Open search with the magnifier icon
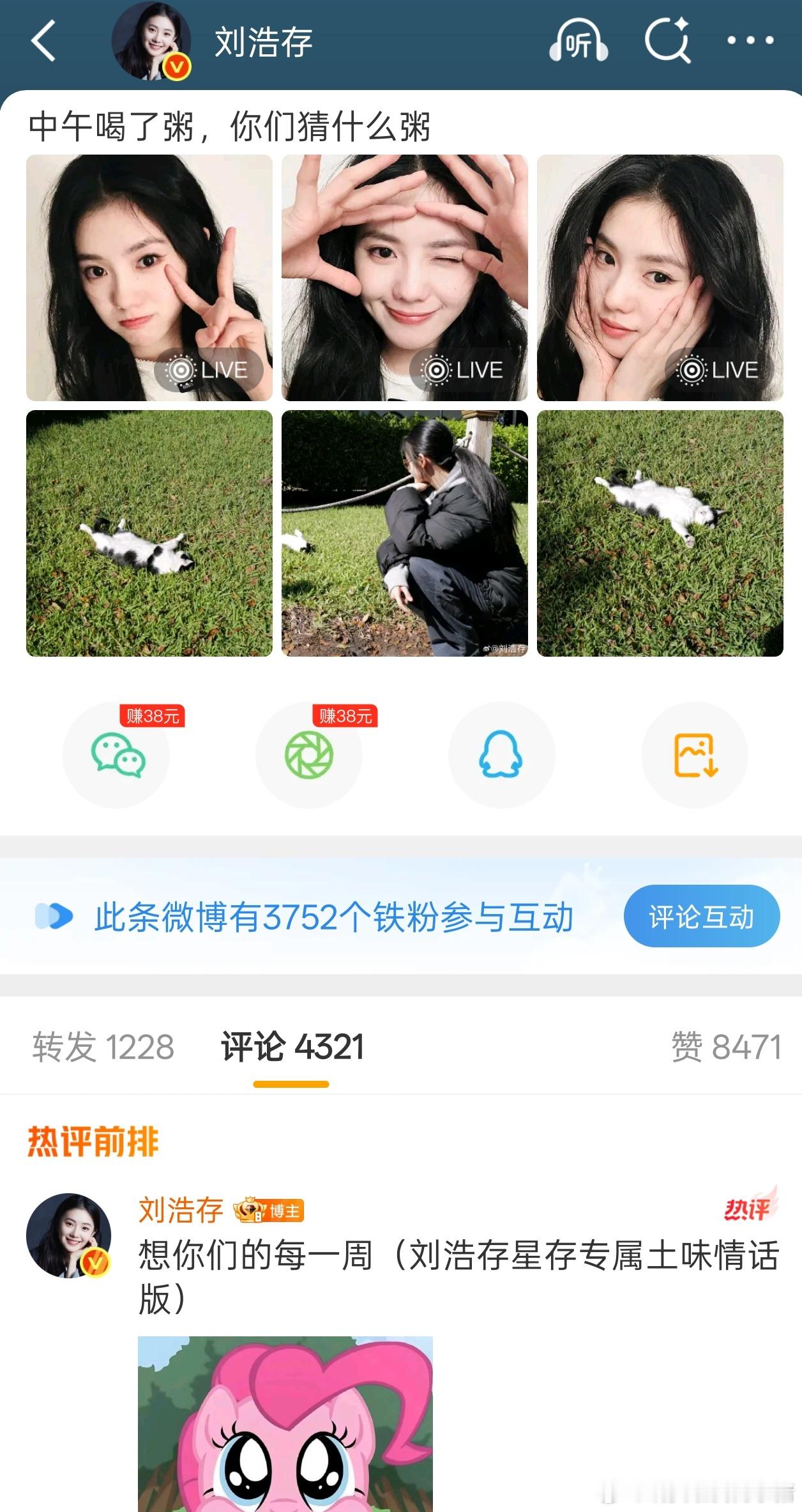Viewport: 802px width, 1512px height. coord(667,40)
